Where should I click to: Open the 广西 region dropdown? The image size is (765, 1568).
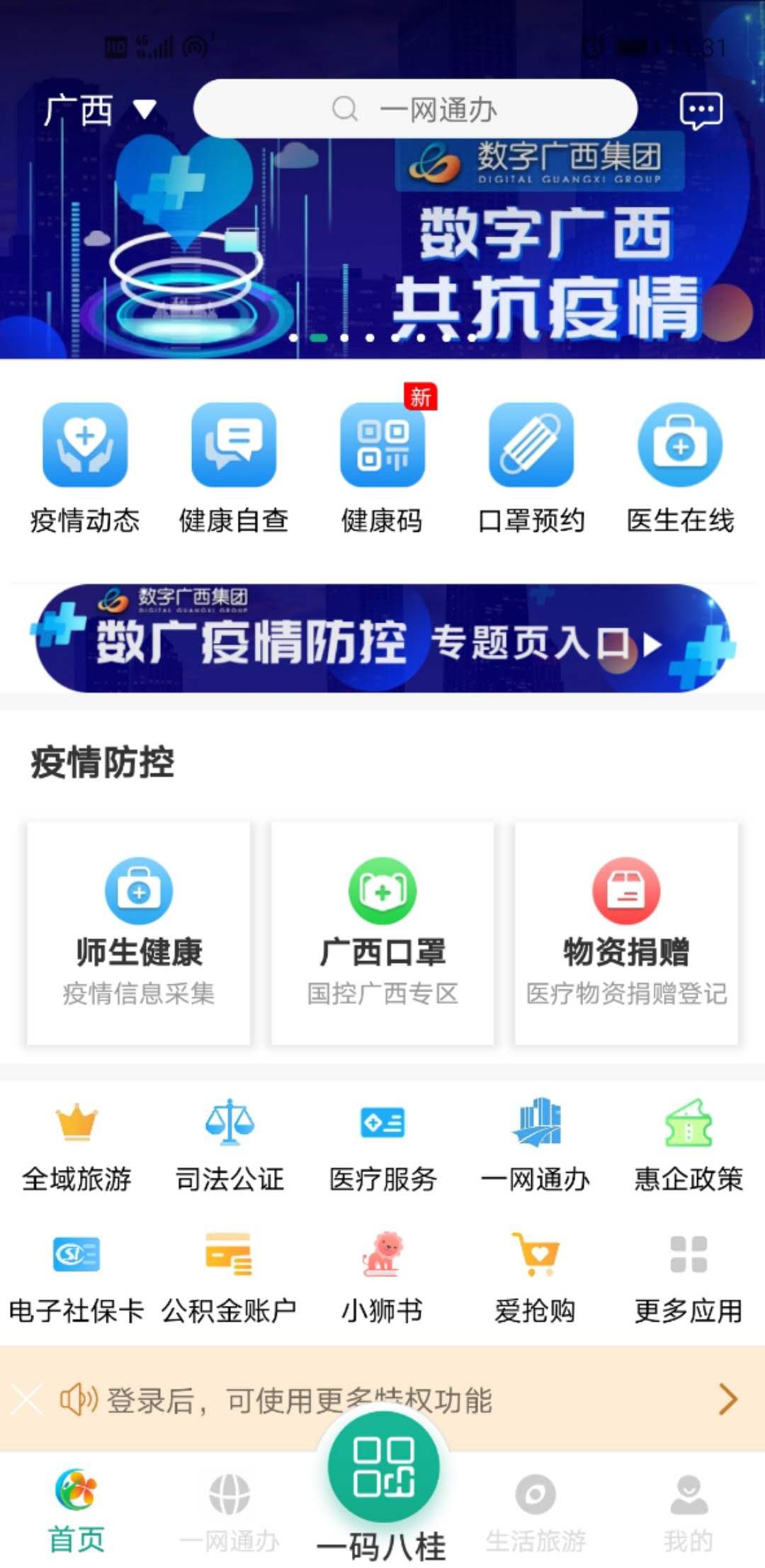pyautogui.click(x=99, y=110)
